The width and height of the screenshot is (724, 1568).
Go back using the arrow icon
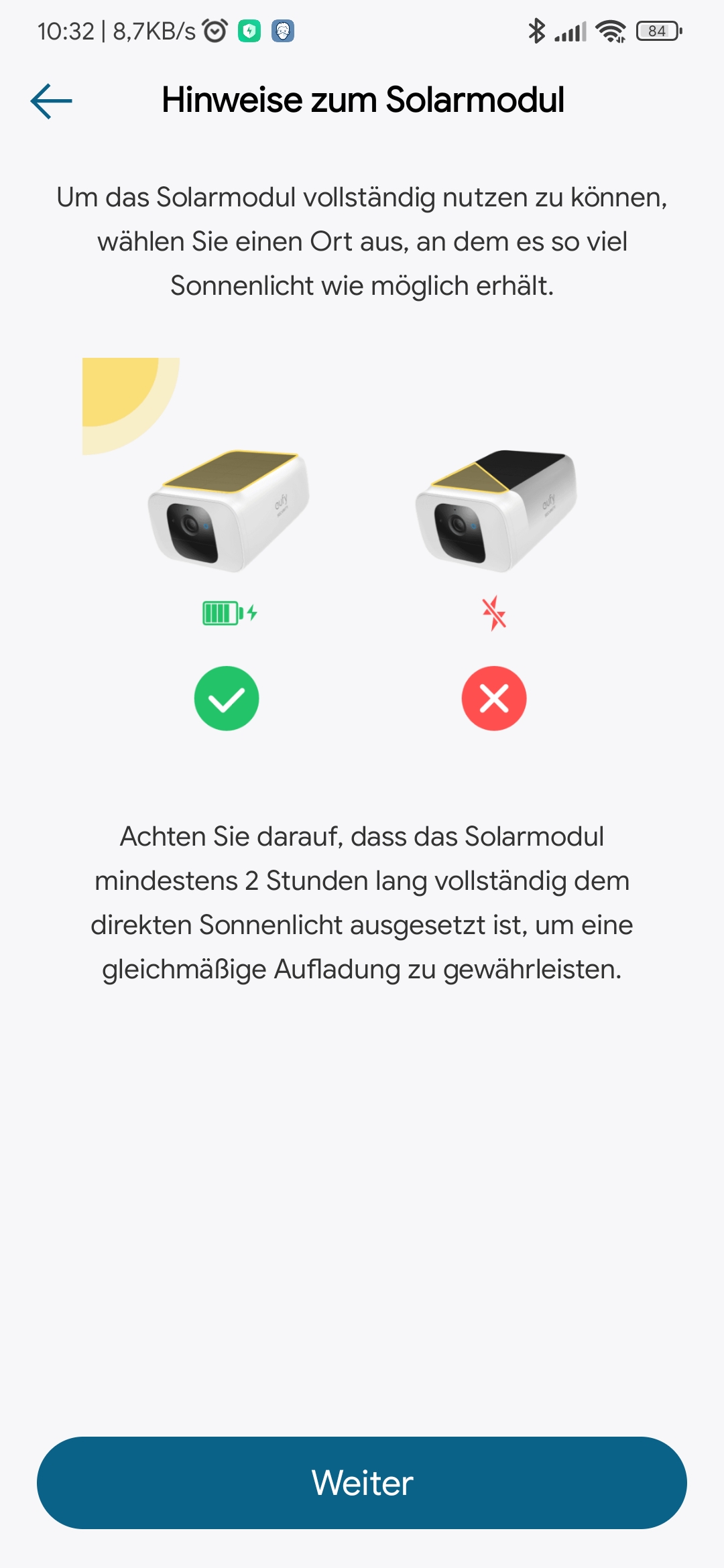[x=51, y=101]
